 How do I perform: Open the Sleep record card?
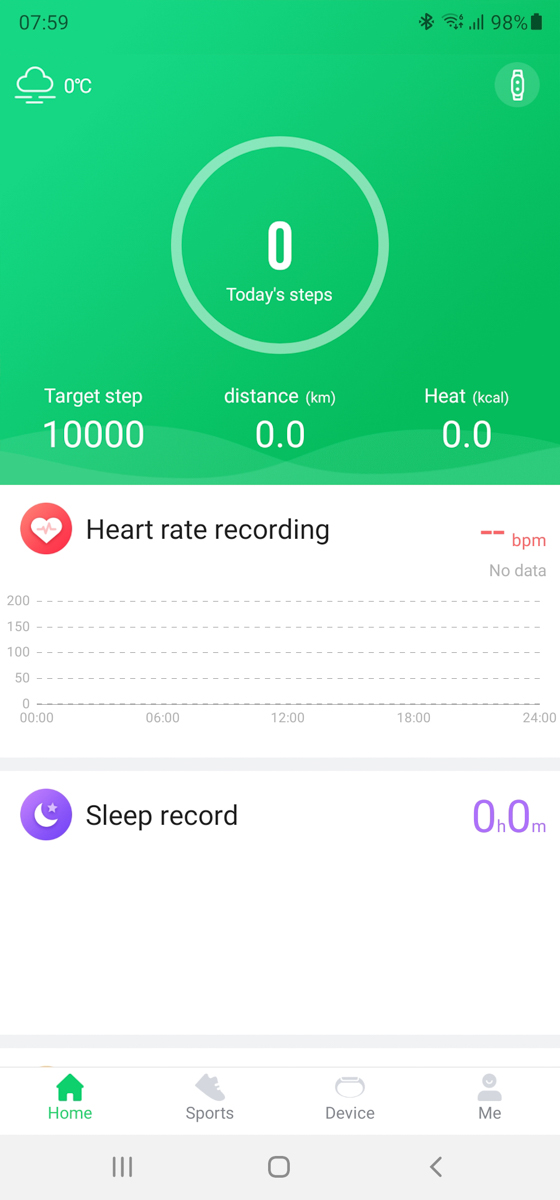(280, 902)
